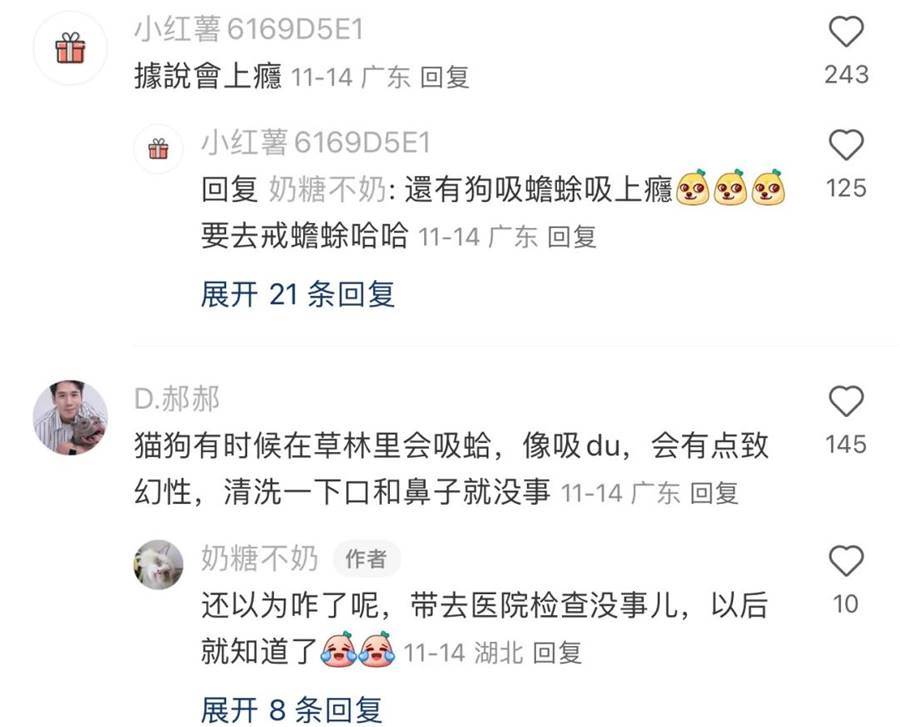Open D.郝郝's profile avatar

[71, 417]
